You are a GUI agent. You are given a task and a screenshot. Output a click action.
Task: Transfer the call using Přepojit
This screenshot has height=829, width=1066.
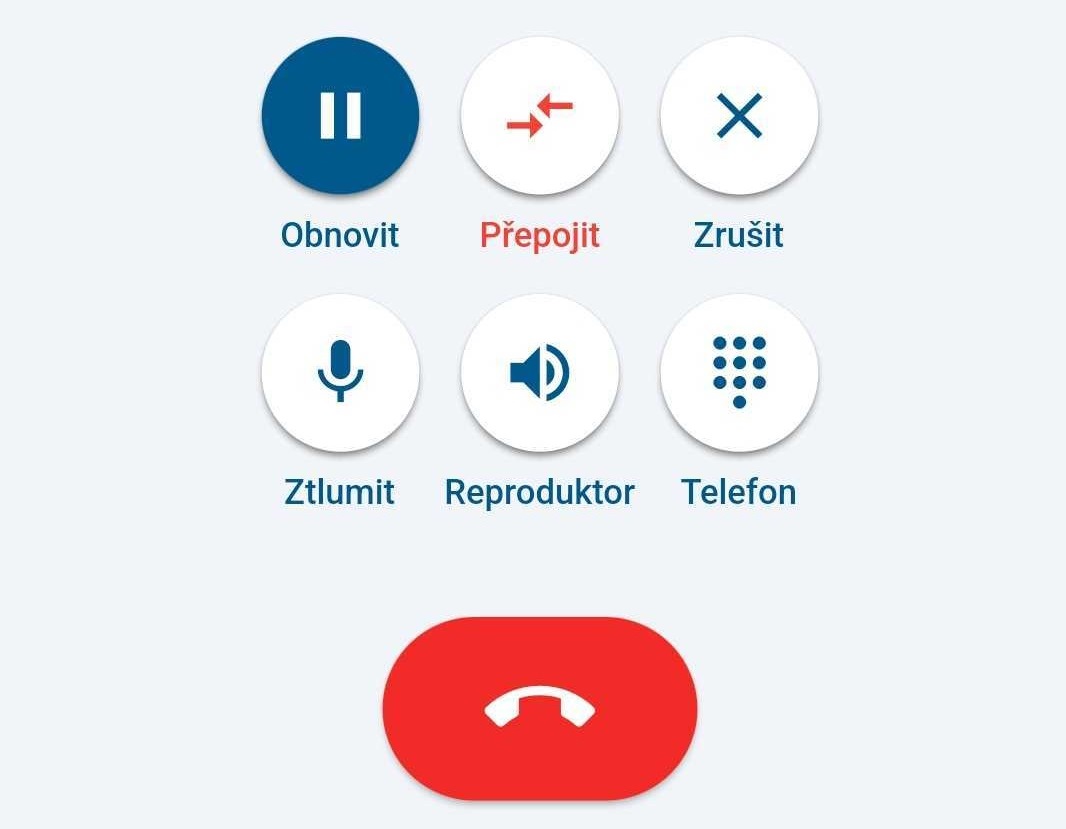(540, 116)
